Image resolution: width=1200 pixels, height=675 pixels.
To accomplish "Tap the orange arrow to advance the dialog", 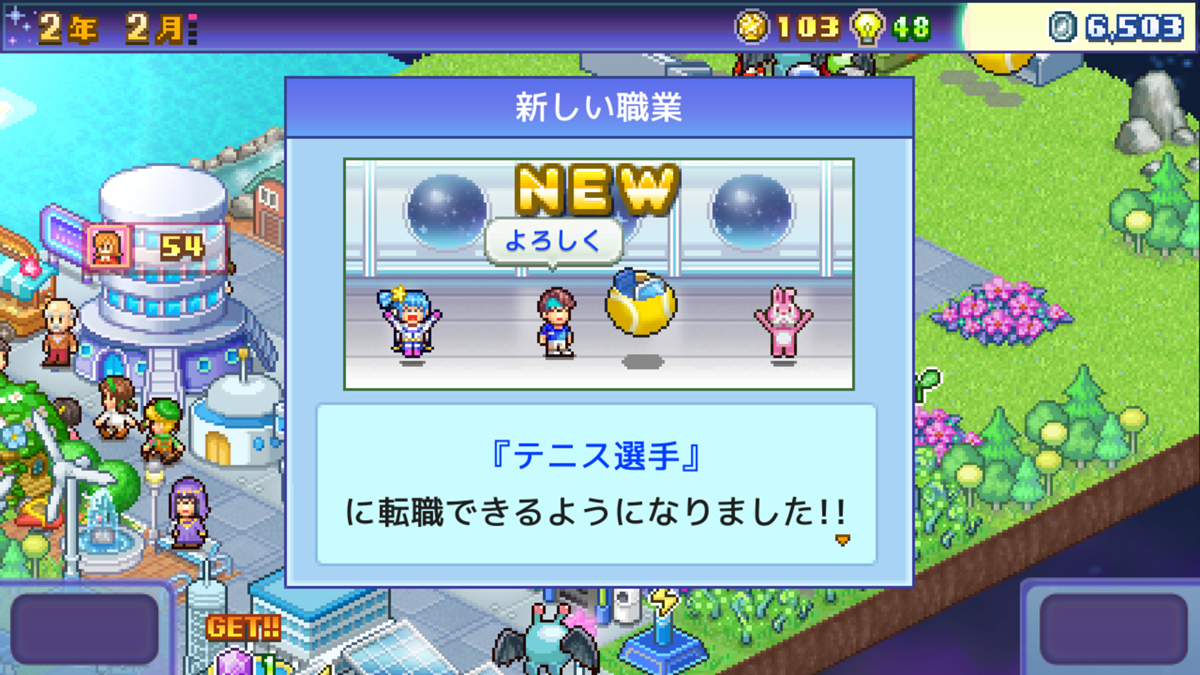I will coord(842,541).
